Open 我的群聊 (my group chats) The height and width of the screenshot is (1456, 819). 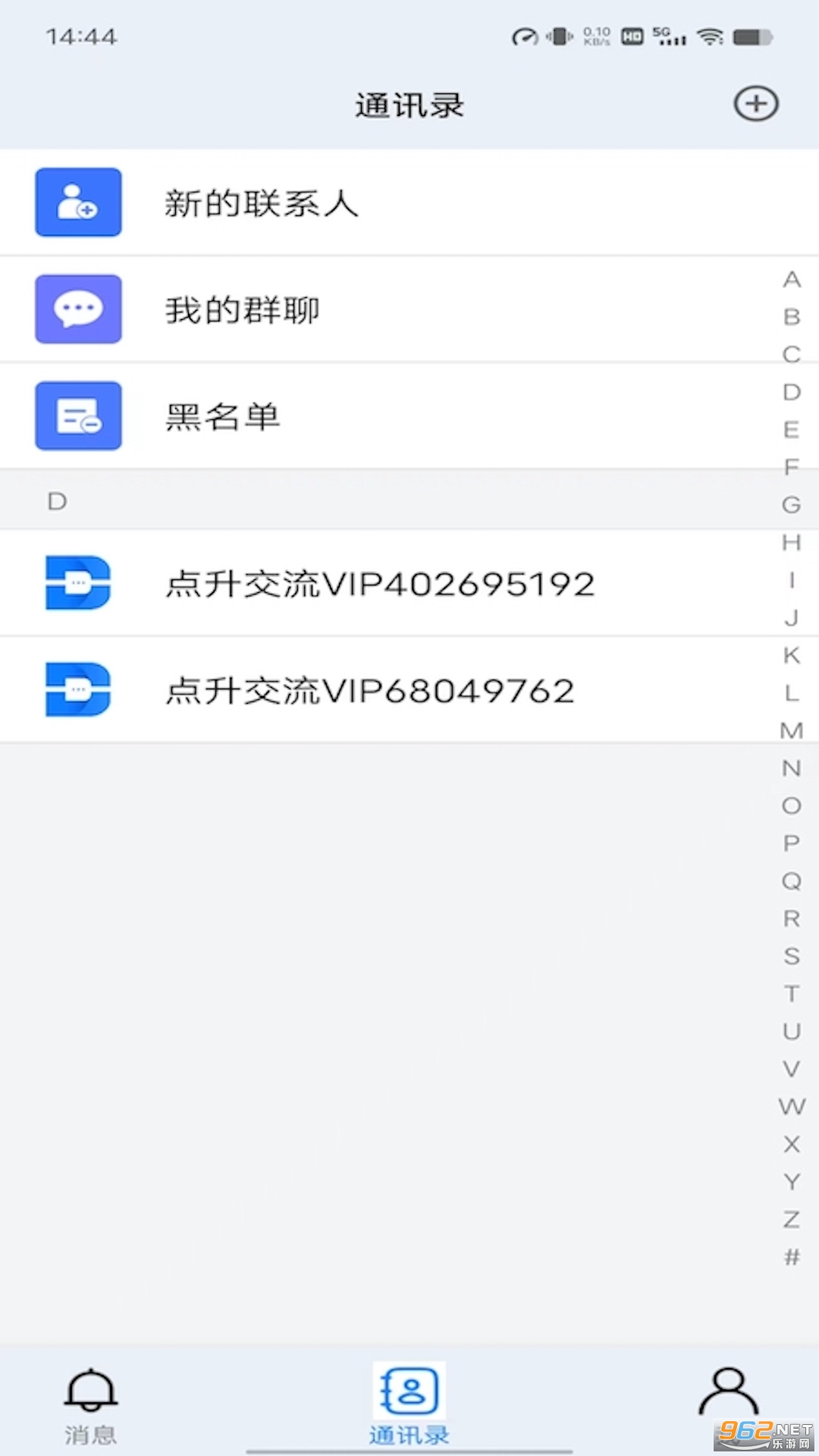pos(409,309)
